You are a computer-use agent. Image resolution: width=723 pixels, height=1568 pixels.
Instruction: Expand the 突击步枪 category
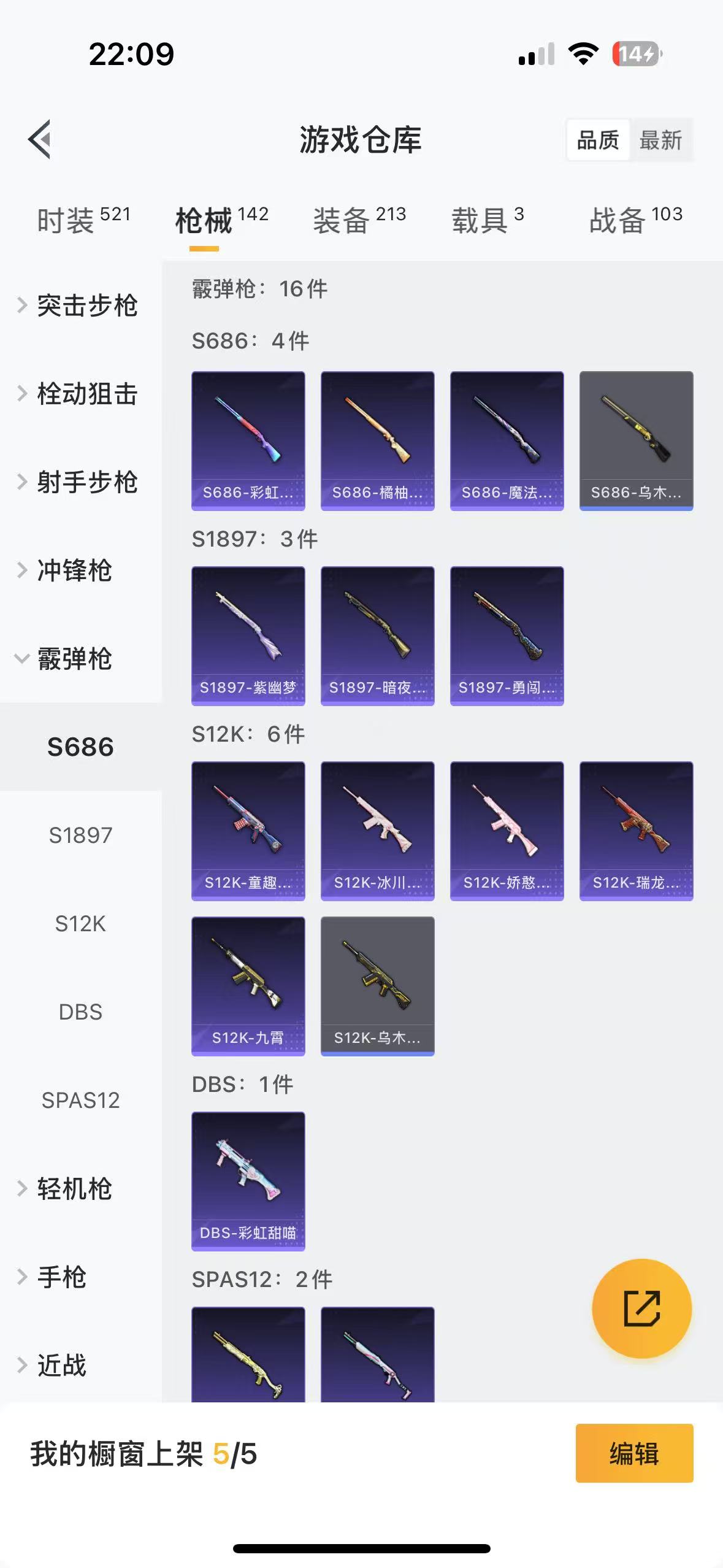pyautogui.click(x=80, y=306)
